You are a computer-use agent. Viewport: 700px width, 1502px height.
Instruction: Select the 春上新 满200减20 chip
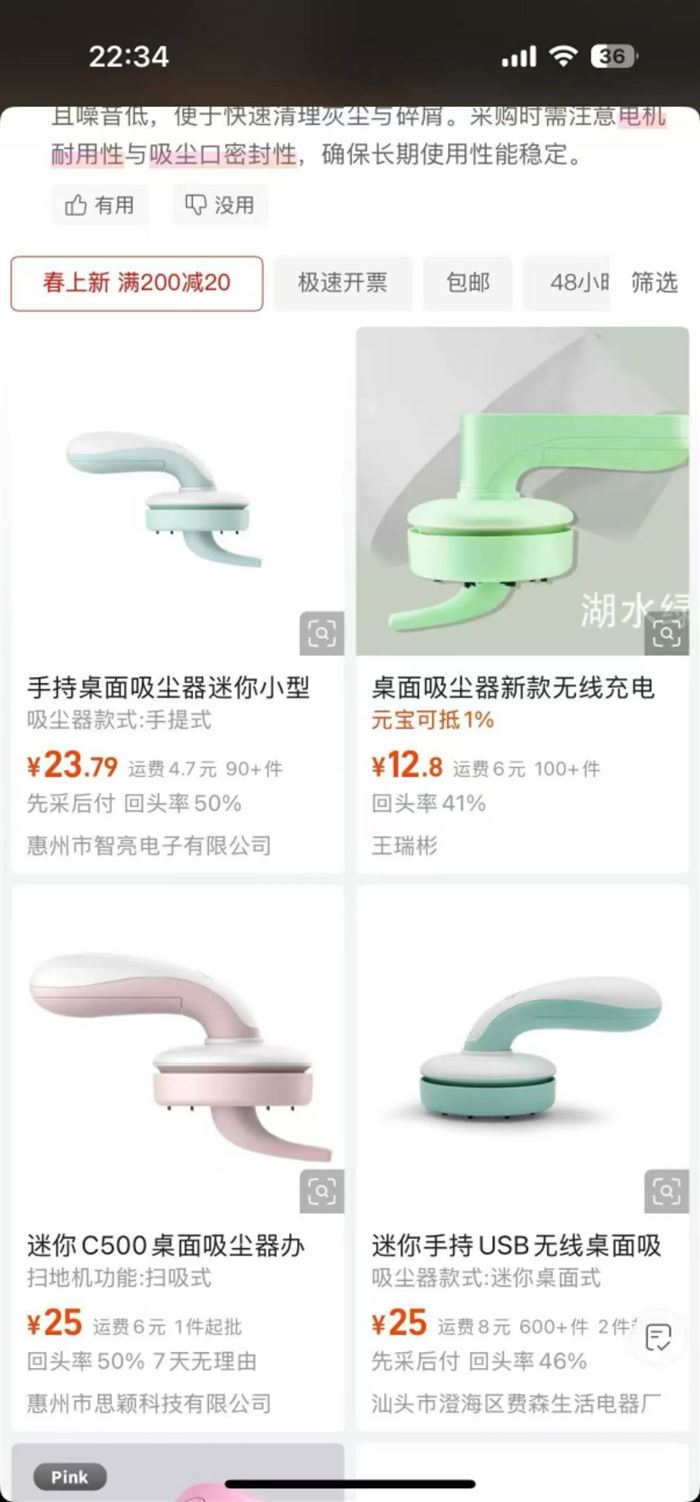137,283
